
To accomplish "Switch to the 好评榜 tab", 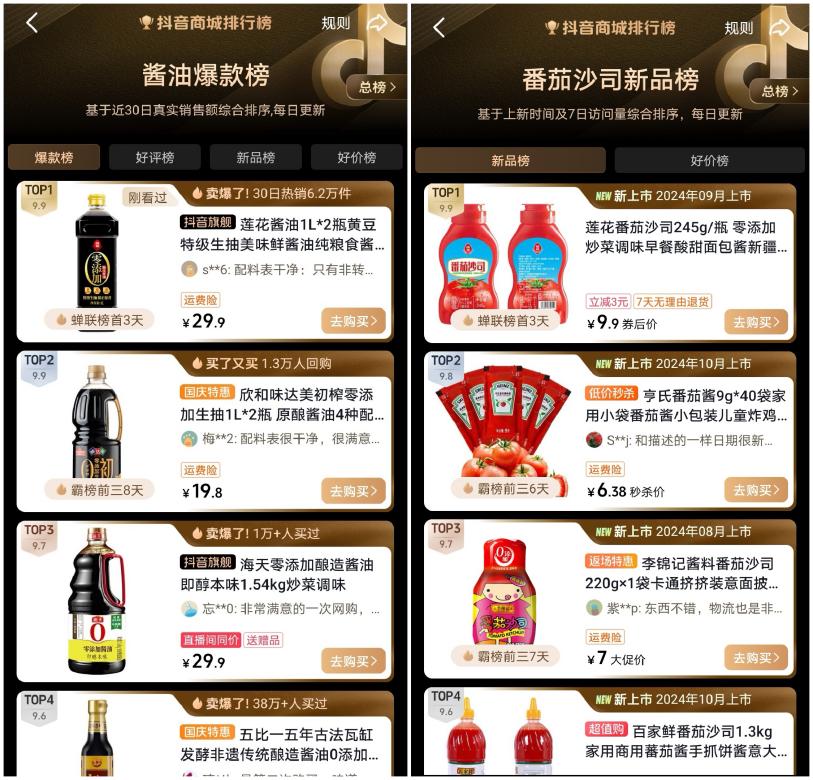I will click(155, 158).
